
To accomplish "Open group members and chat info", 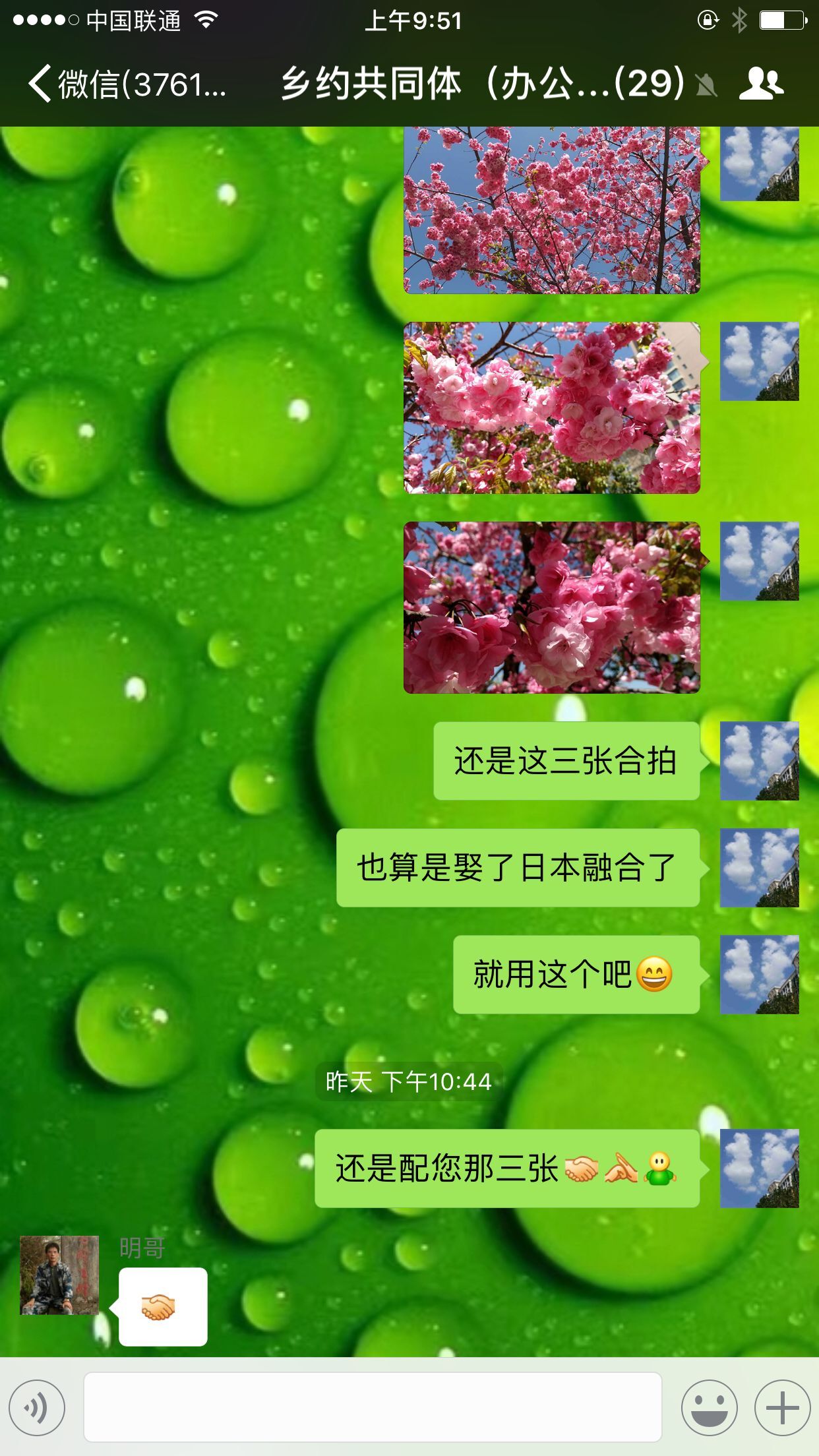I will tap(760, 84).
